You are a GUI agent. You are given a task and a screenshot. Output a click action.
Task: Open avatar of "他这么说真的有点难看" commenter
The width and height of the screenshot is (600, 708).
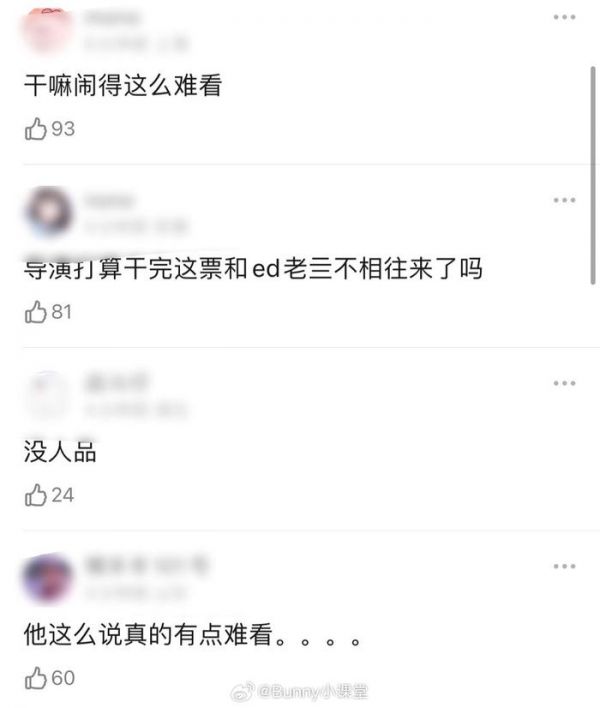tap(48, 579)
